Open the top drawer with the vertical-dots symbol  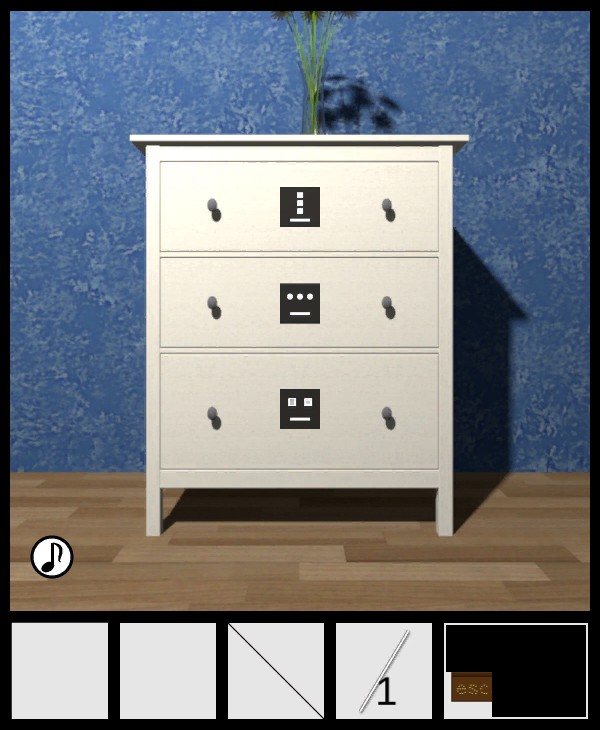pos(299,207)
